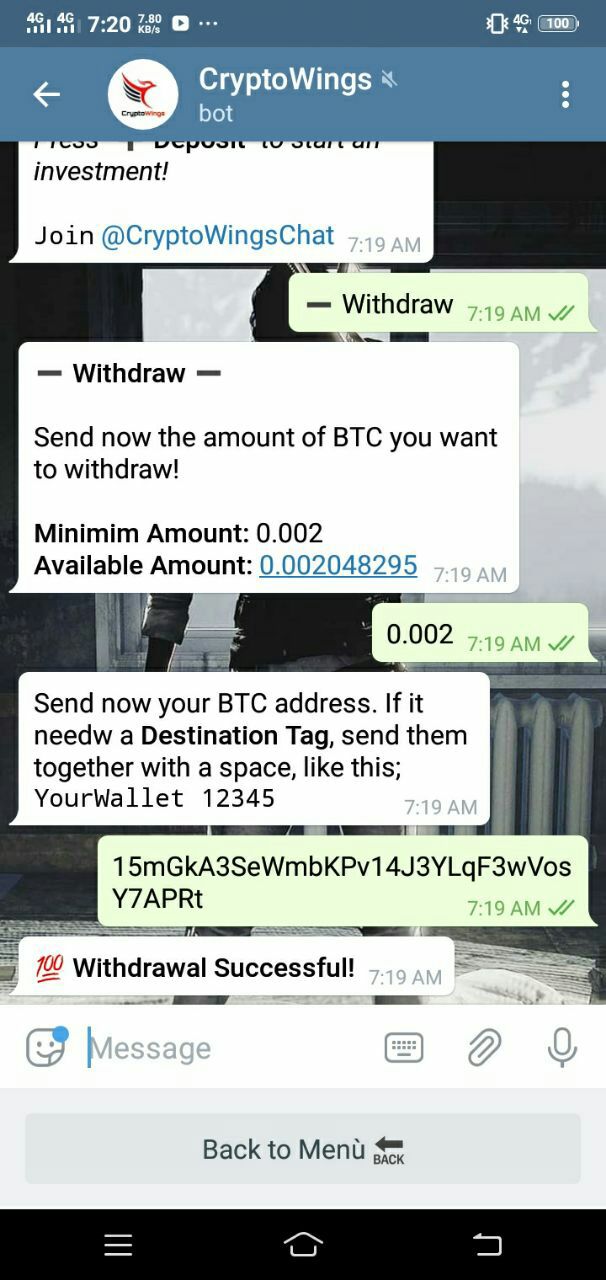Record a voice message with microphone
This screenshot has height=1280, width=606.
pyautogui.click(x=562, y=1047)
